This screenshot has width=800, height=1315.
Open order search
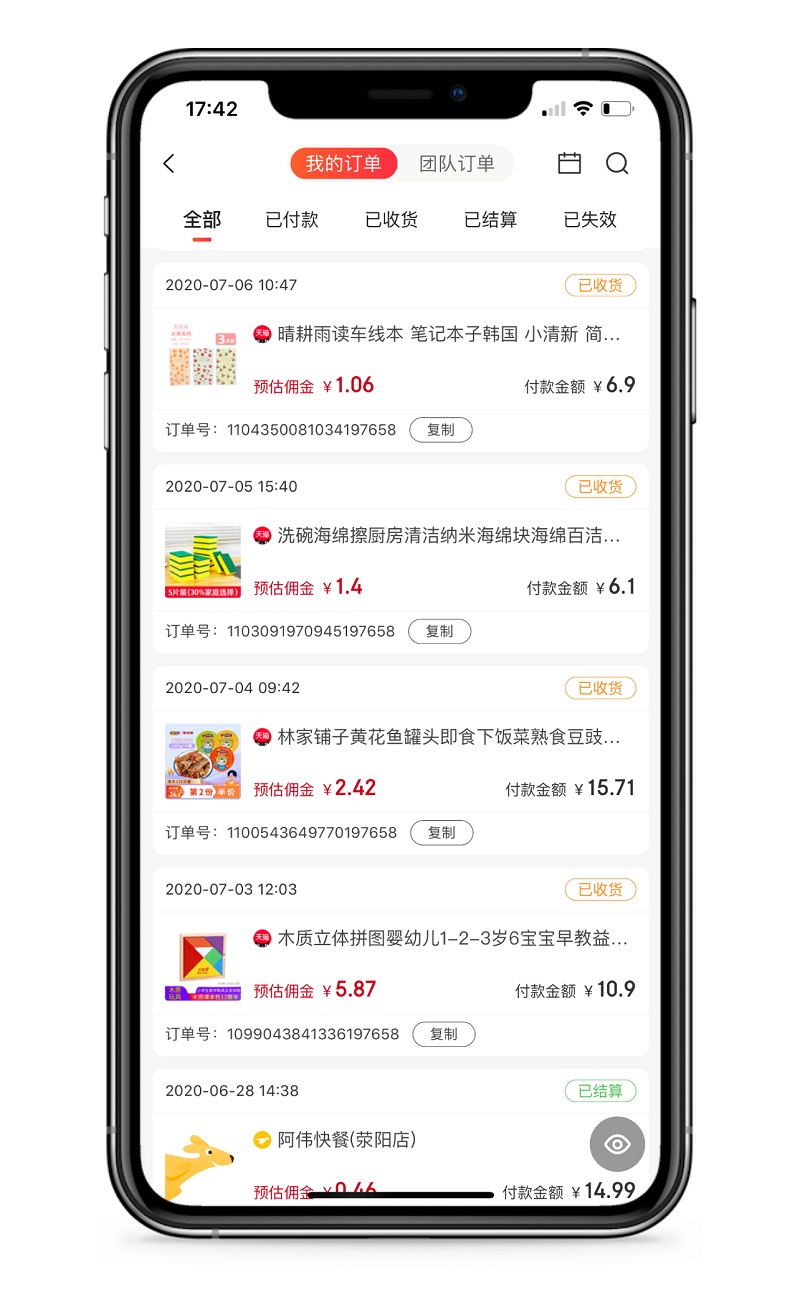coord(617,164)
